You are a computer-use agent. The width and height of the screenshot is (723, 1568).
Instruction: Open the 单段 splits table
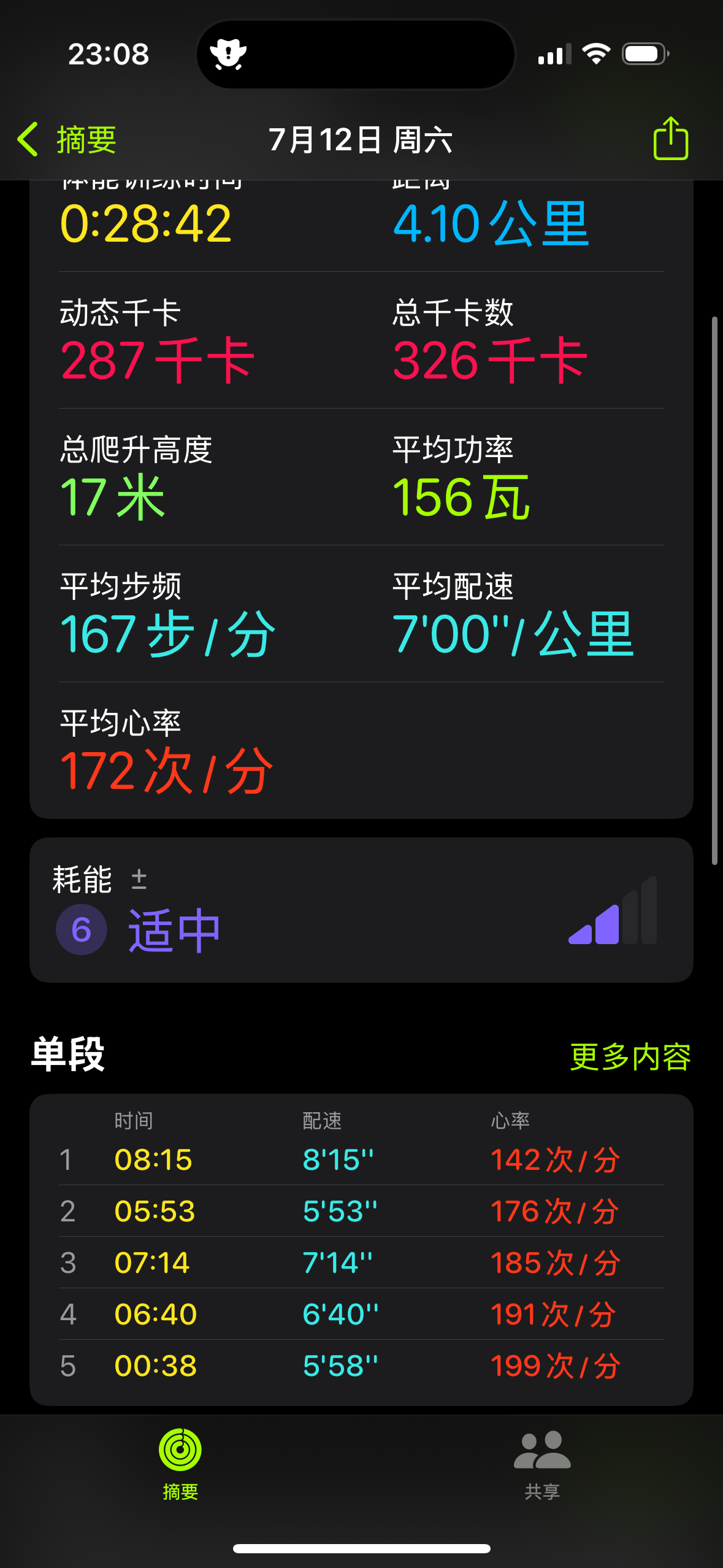[x=361, y=1250]
